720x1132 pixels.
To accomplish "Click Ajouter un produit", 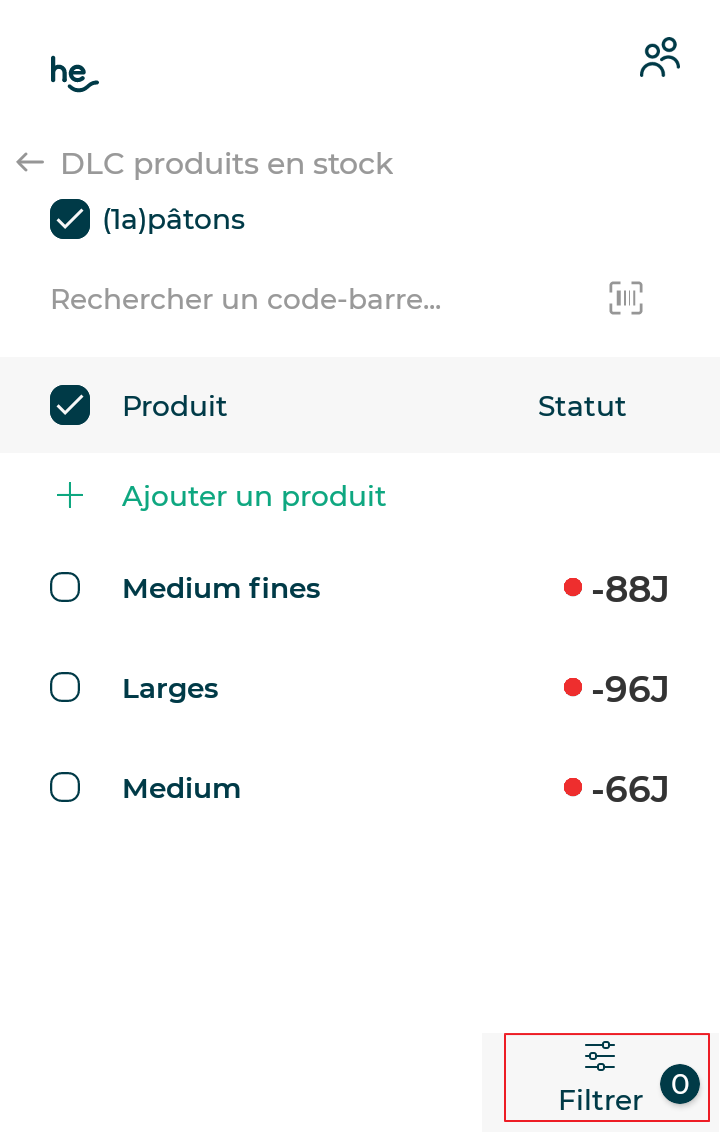I will point(254,496).
